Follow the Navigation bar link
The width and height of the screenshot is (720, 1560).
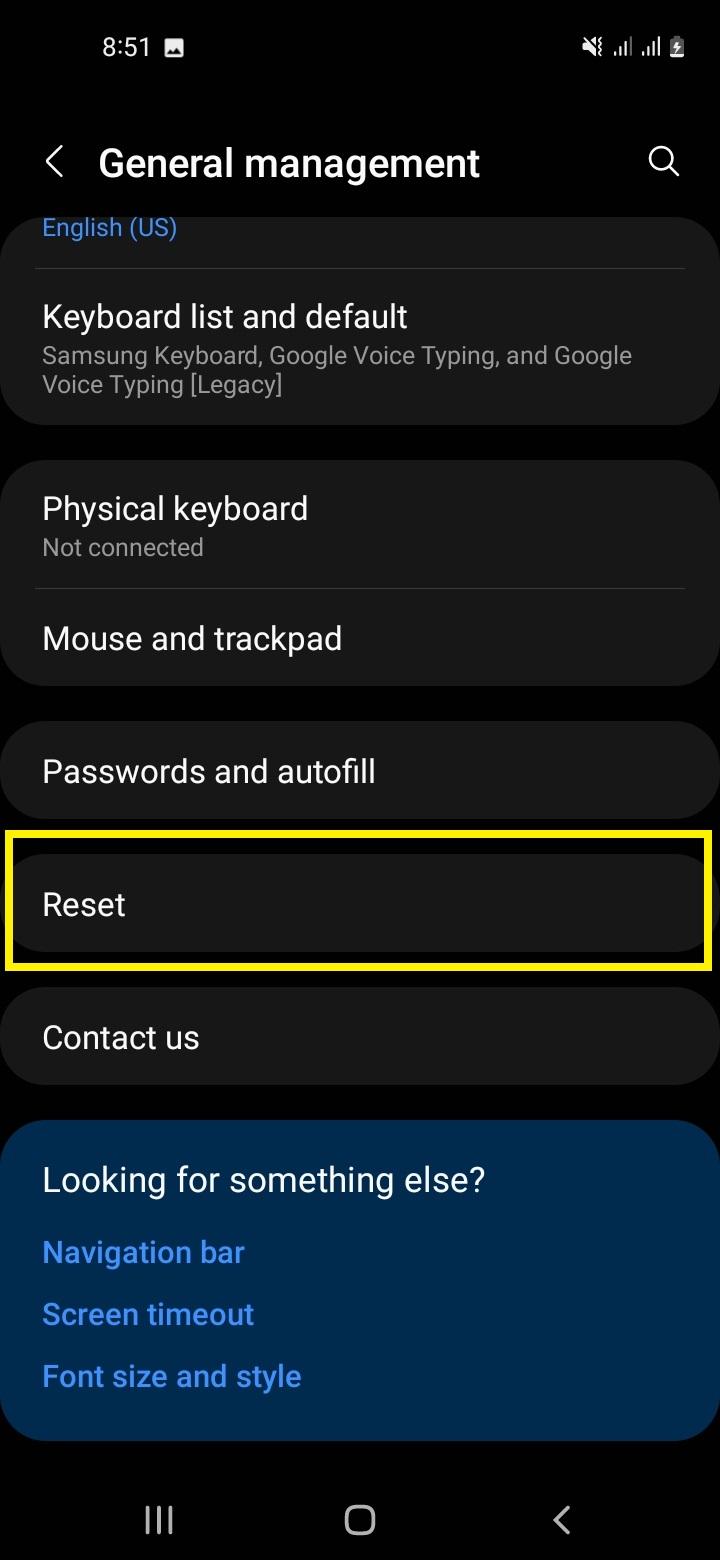[143, 1252]
